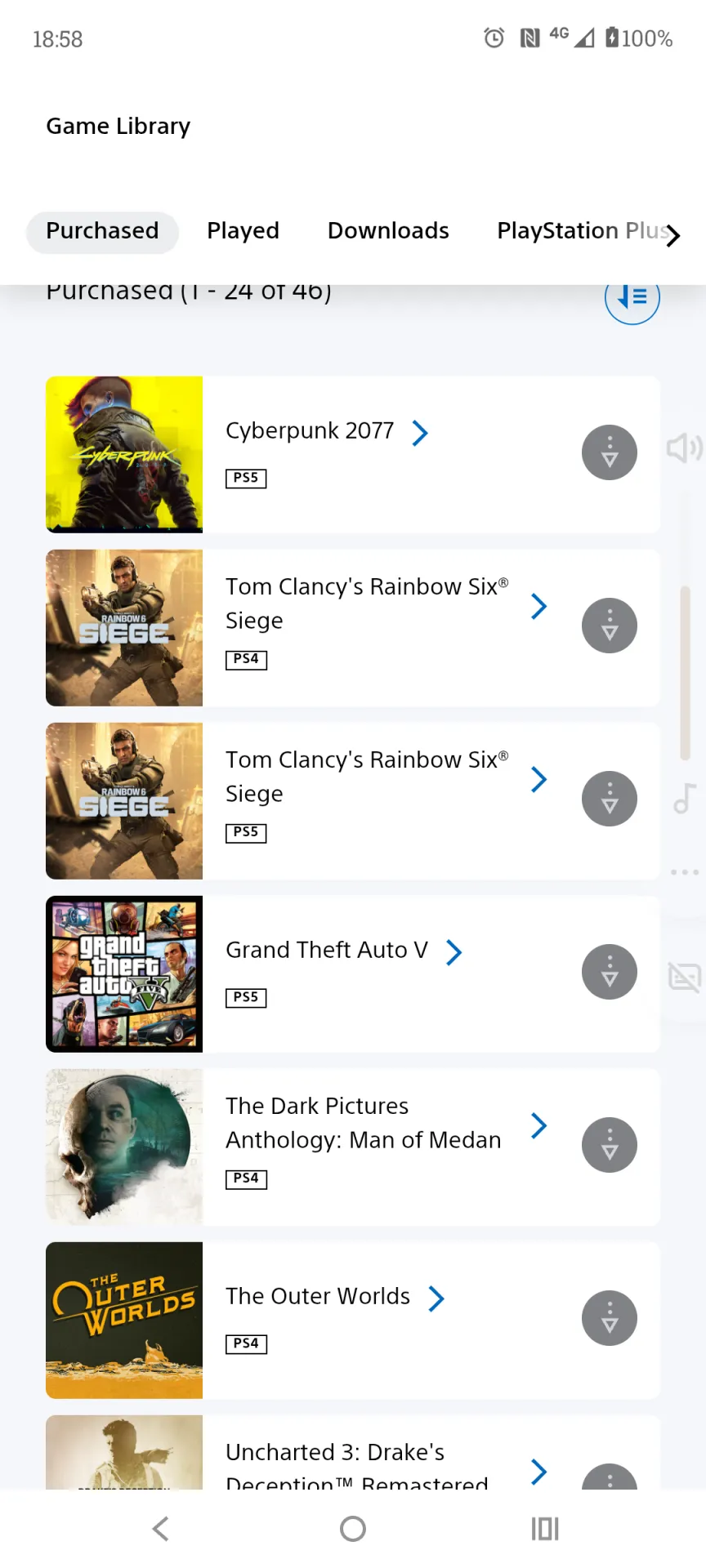Screen dimensions: 706x1568
Task: Download Cyberpunk 2077 to console
Action: [x=610, y=452]
